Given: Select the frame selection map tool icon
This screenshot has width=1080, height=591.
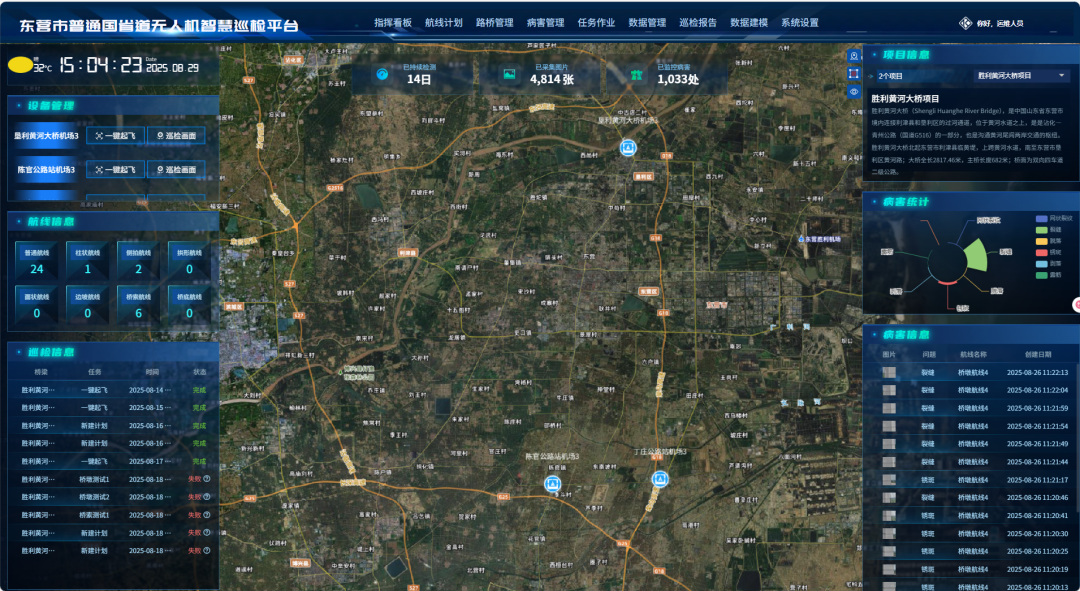Looking at the screenshot, I should coord(854,73).
